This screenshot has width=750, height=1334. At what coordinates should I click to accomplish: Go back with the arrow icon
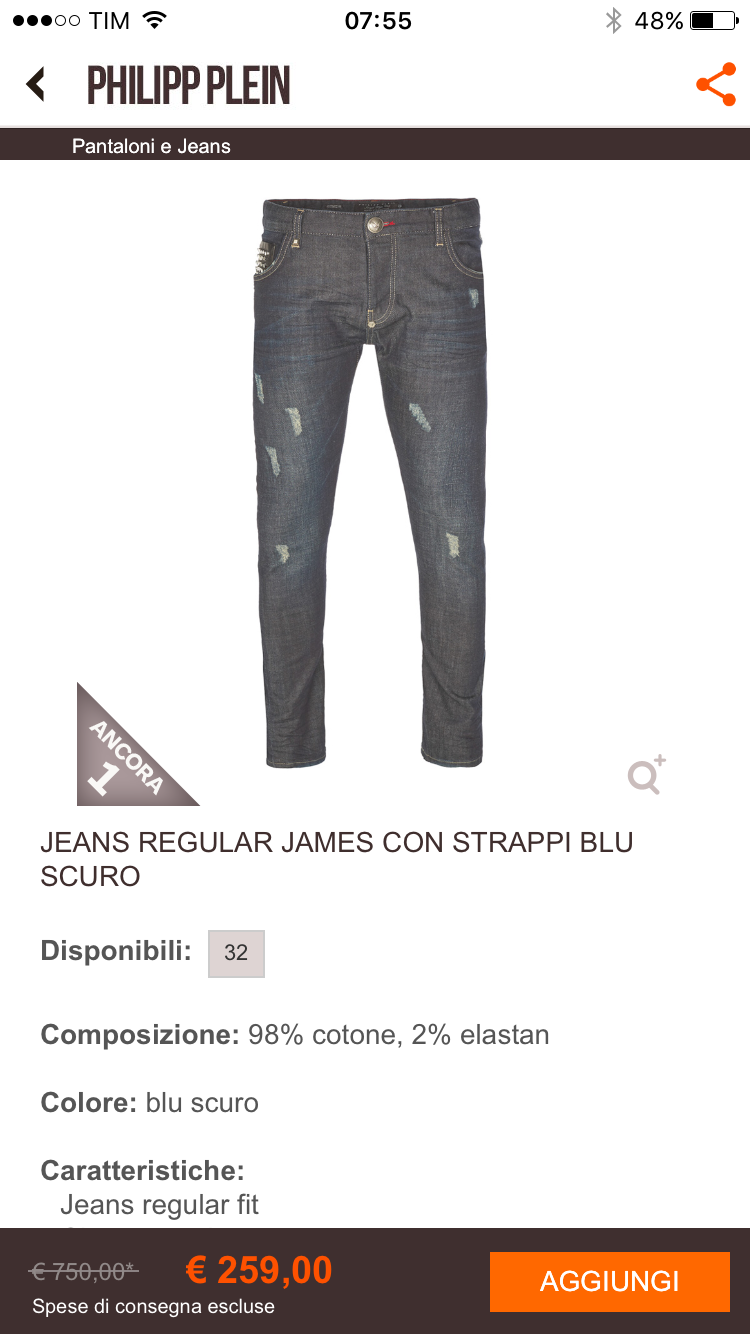[x=36, y=84]
